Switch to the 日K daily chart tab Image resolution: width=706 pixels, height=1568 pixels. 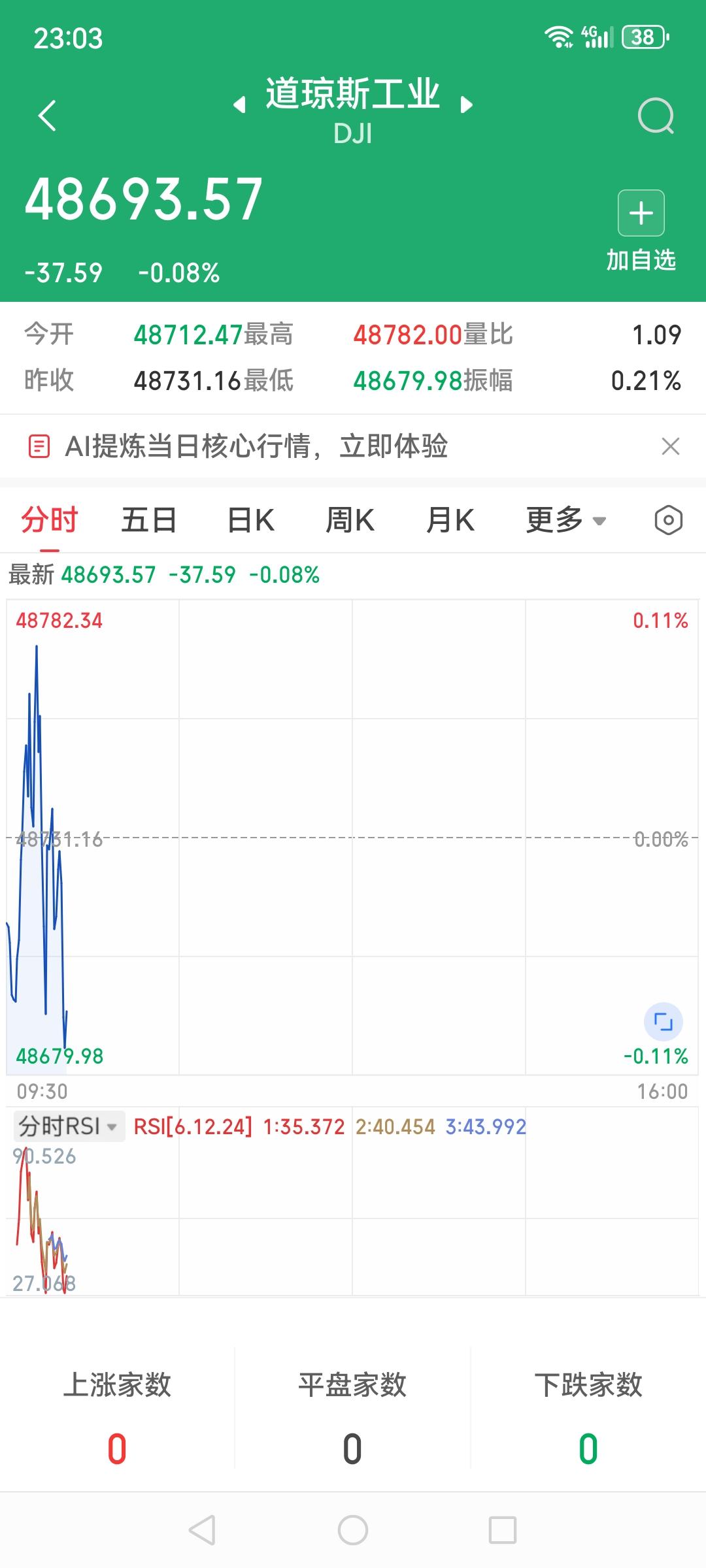tap(249, 519)
